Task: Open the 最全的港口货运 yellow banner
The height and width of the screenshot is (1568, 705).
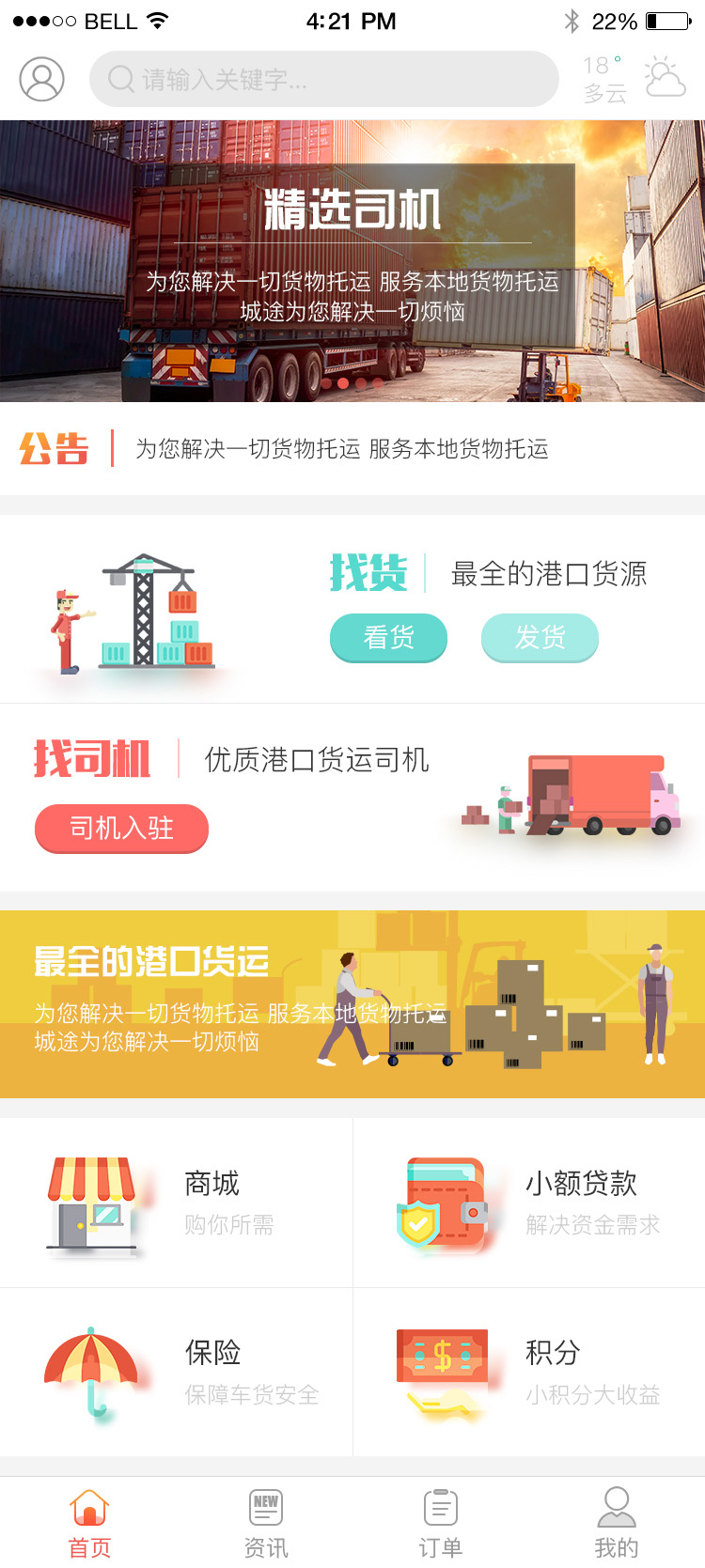Action: [x=352, y=1003]
